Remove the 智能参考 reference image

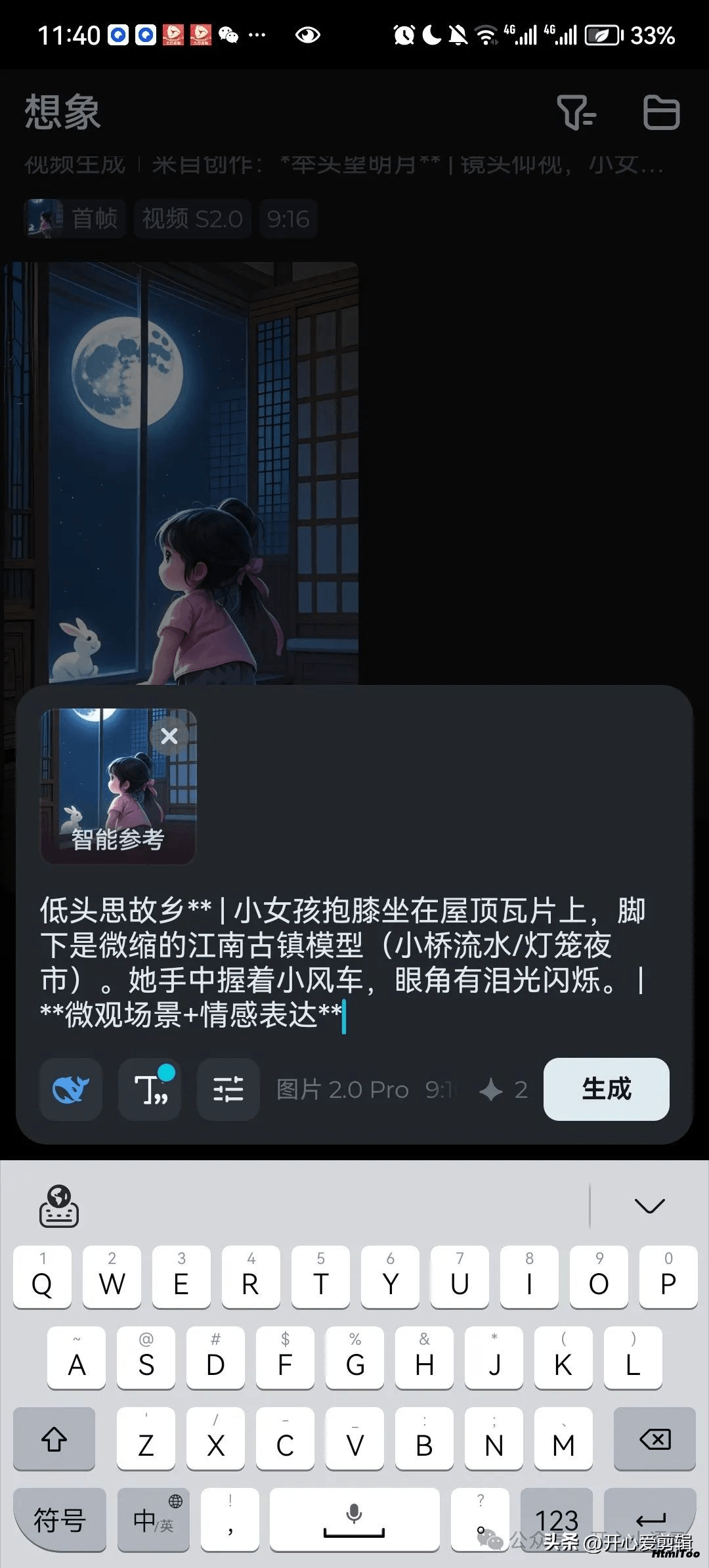coord(169,736)
